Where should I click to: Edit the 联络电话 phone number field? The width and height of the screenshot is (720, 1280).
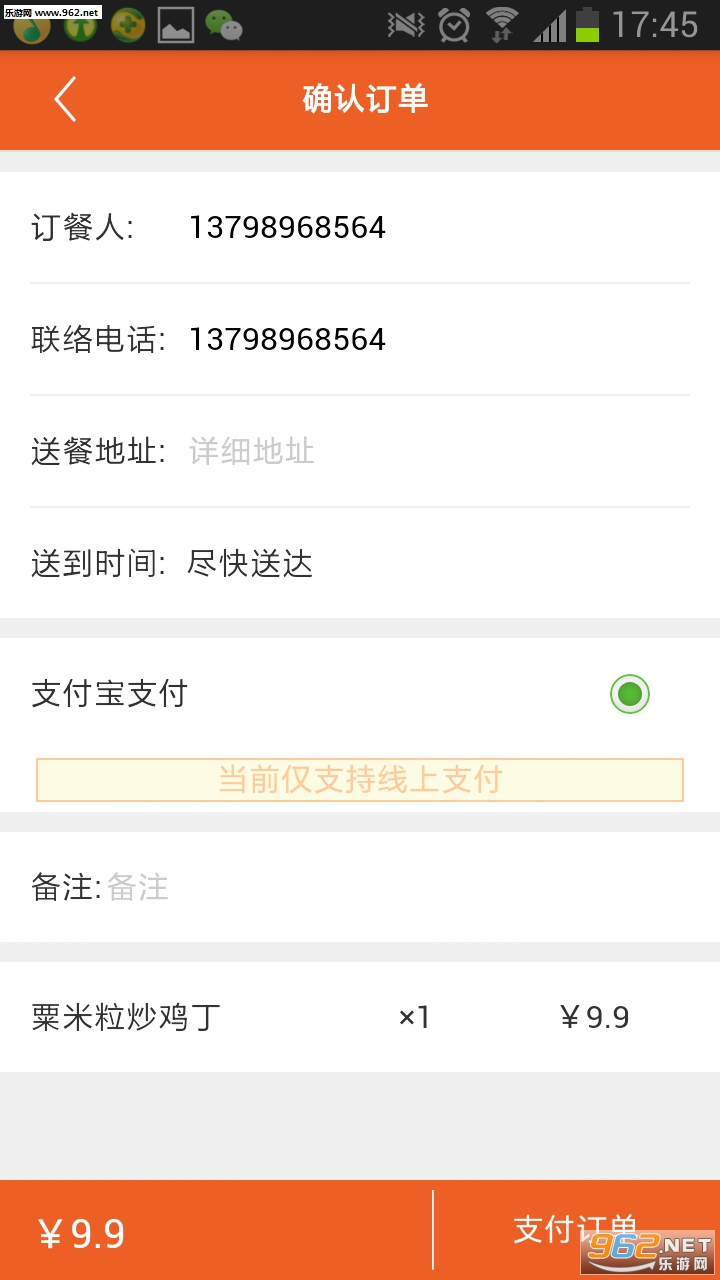(438, 340)
